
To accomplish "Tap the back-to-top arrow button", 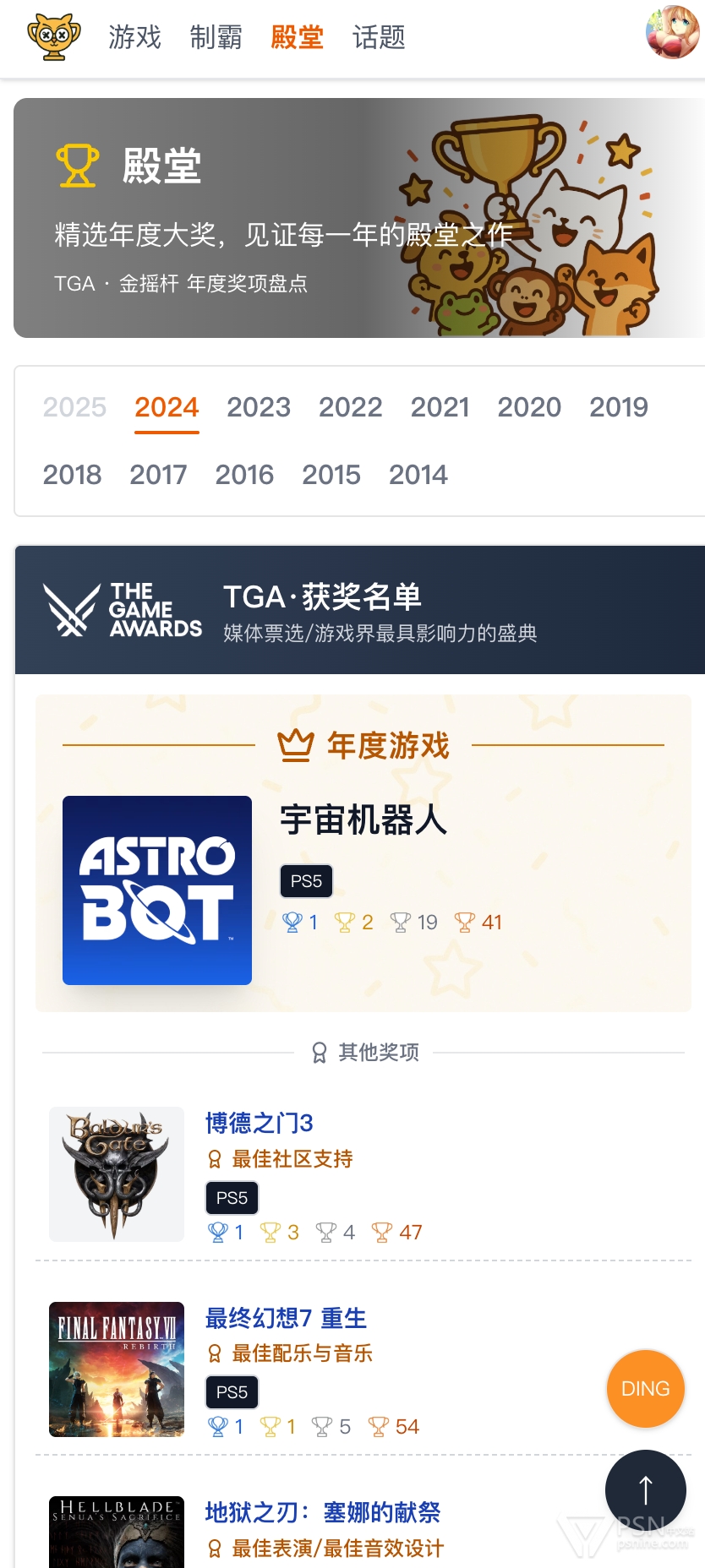I will (x=645, y=1490).
